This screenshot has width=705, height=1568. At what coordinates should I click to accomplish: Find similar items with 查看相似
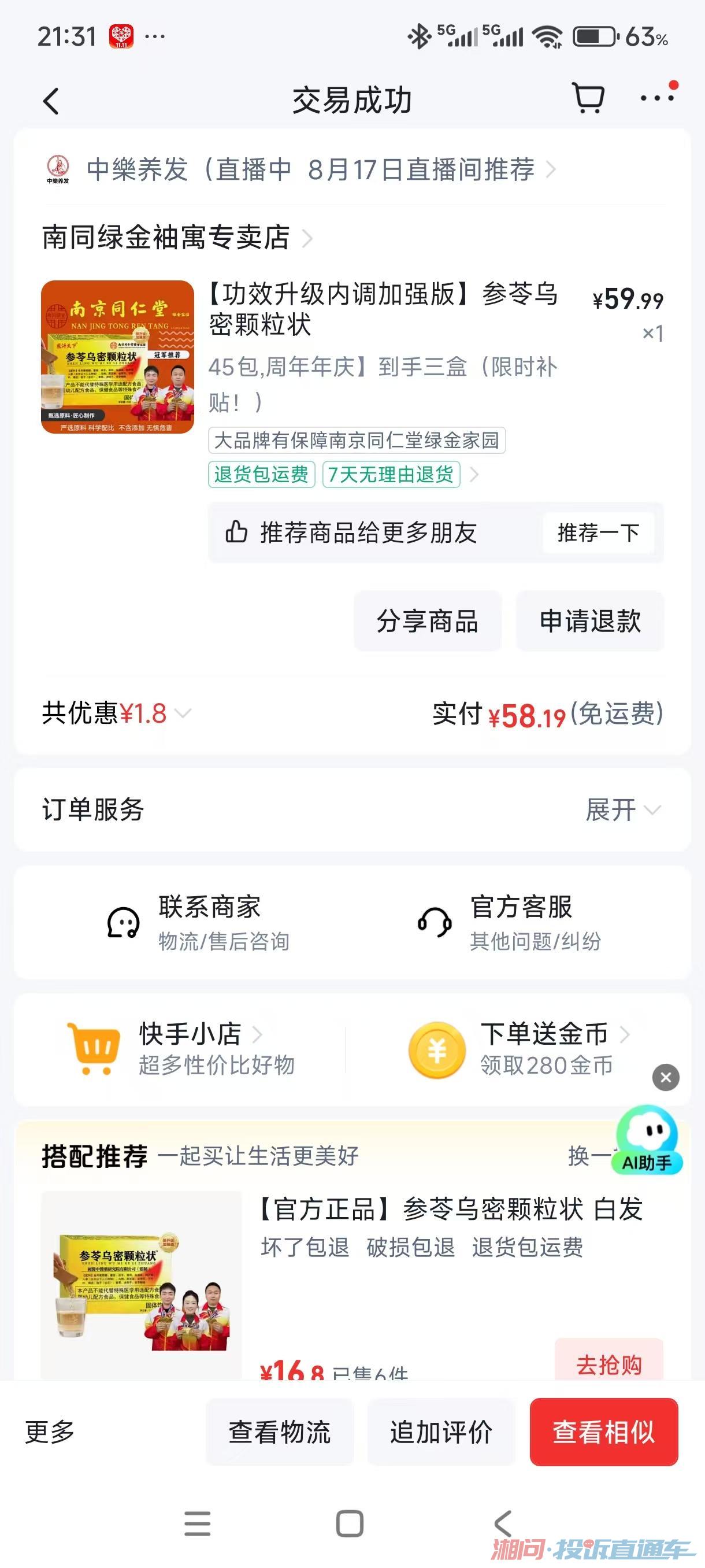tap(603, 1432)
